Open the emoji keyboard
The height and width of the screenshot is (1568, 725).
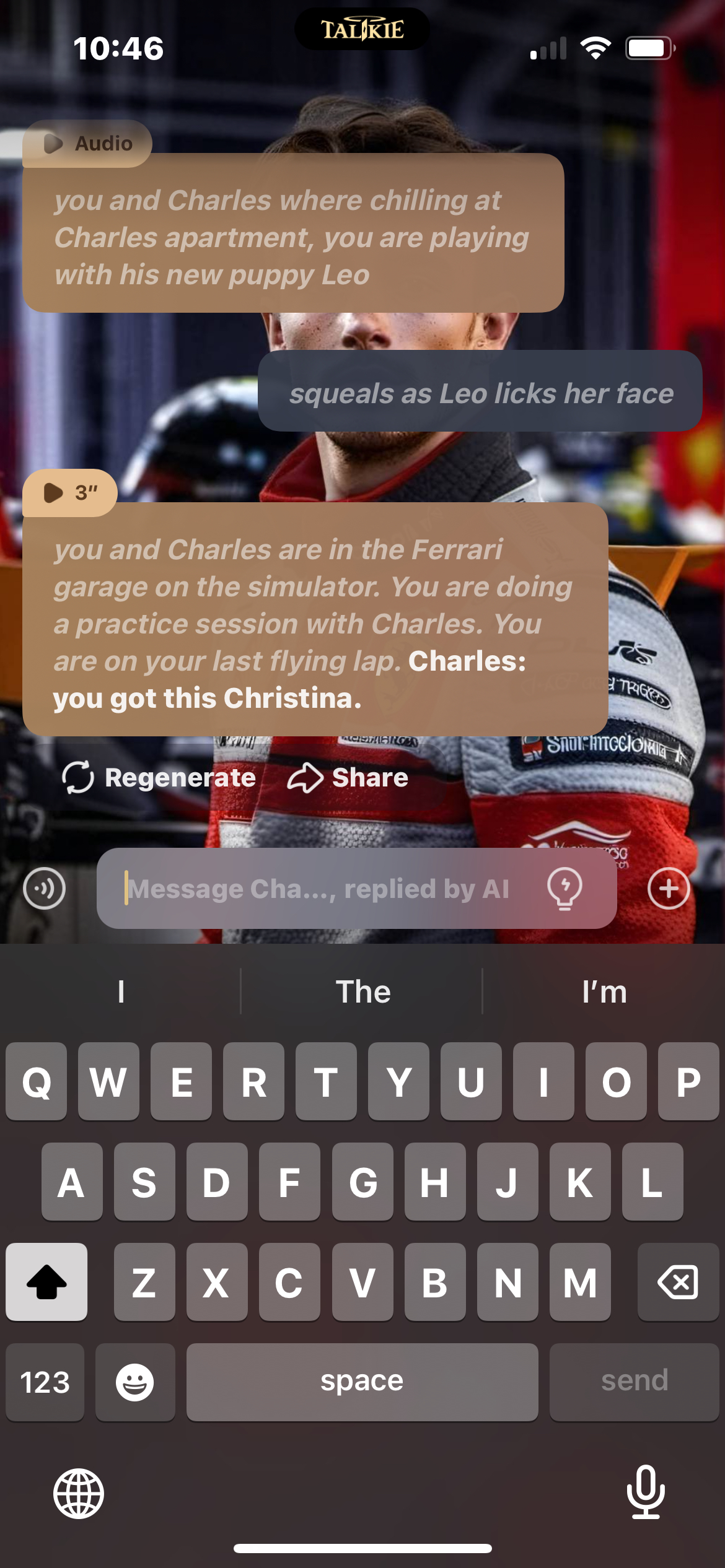pyautogui.click(x=135, y=1382)
